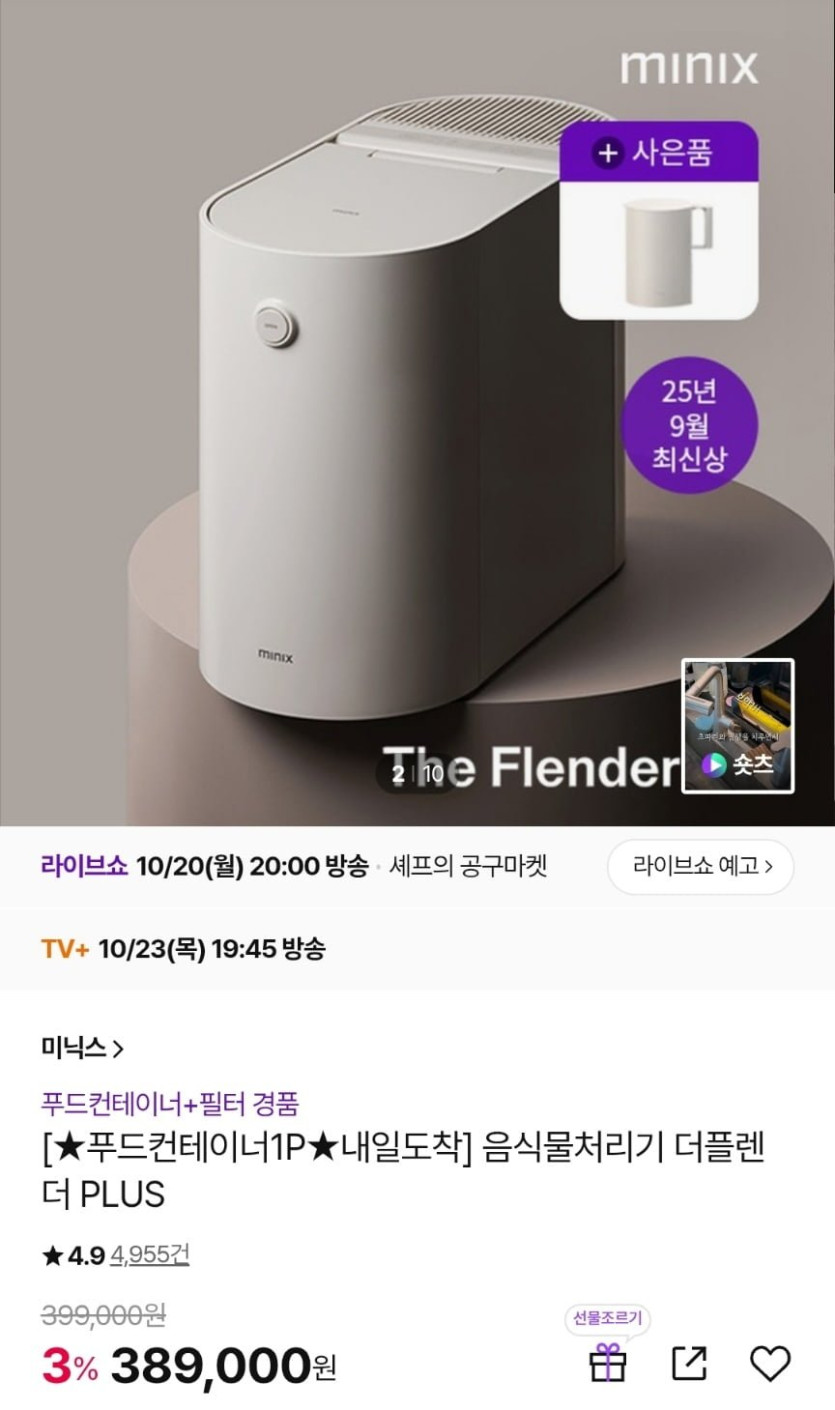Add product to wishlist with heart

770,1364
